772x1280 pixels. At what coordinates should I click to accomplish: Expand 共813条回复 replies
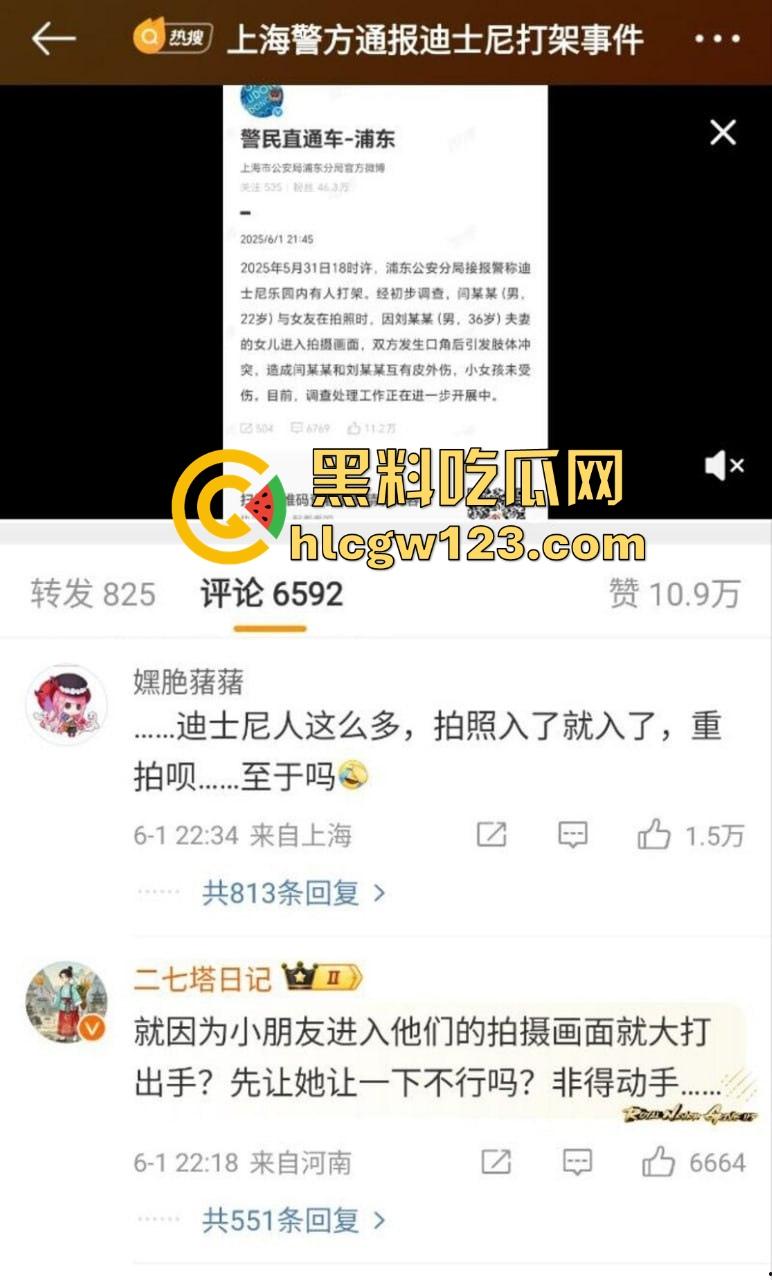[x=293, y=892]
